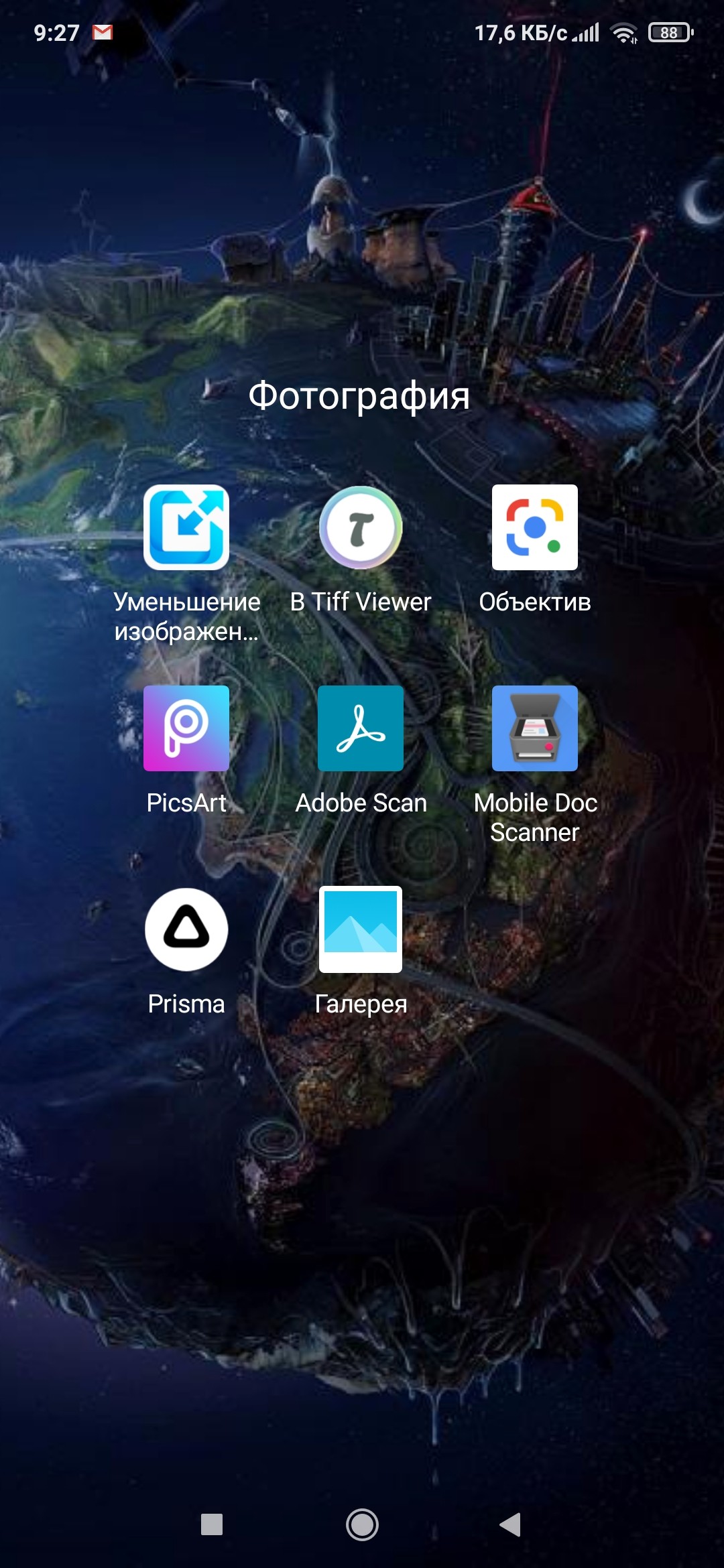724x1568 pixels.
Task: Open the Уменьшение изображения app
Action: coord(186,527)
